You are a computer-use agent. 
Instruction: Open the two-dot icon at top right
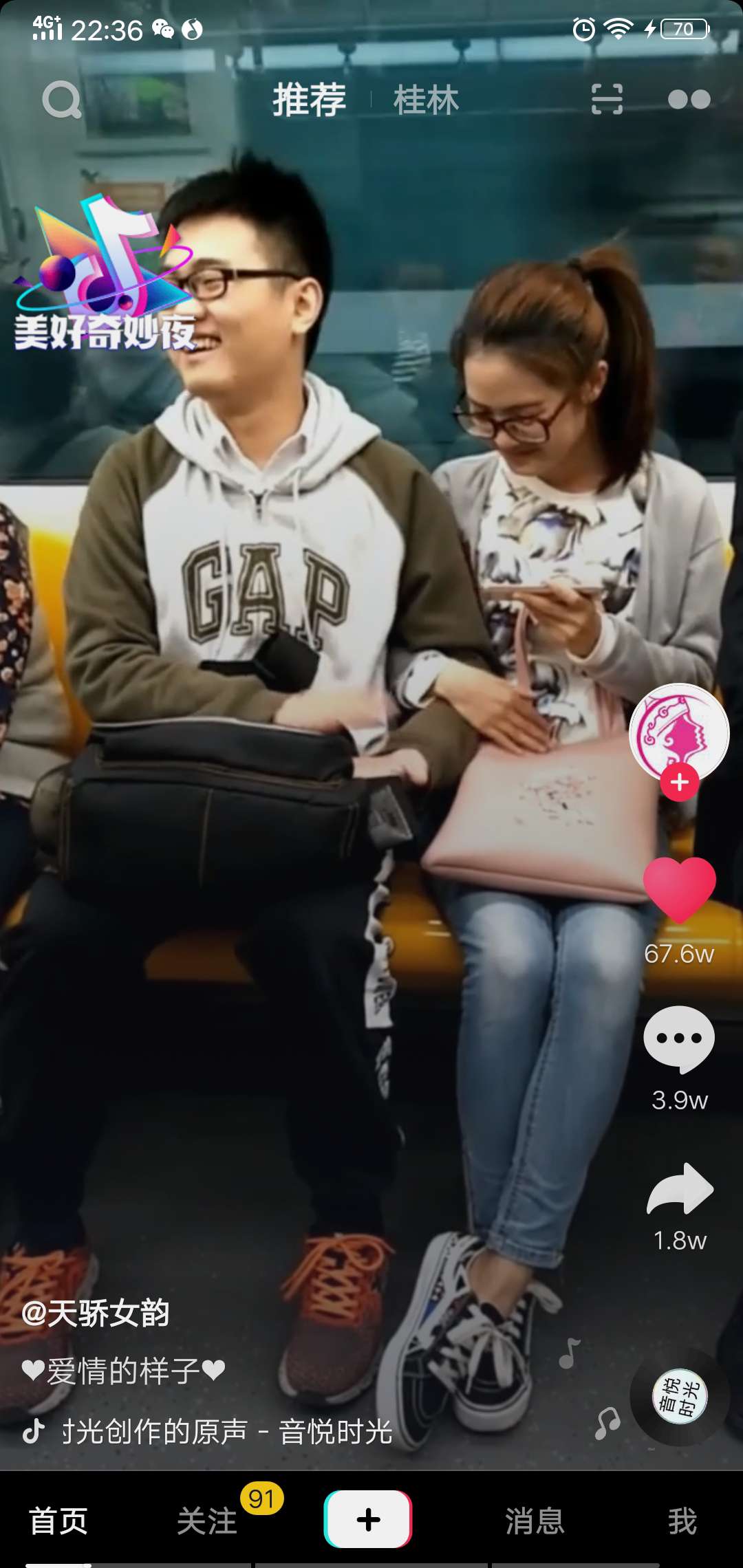point(689,100)
